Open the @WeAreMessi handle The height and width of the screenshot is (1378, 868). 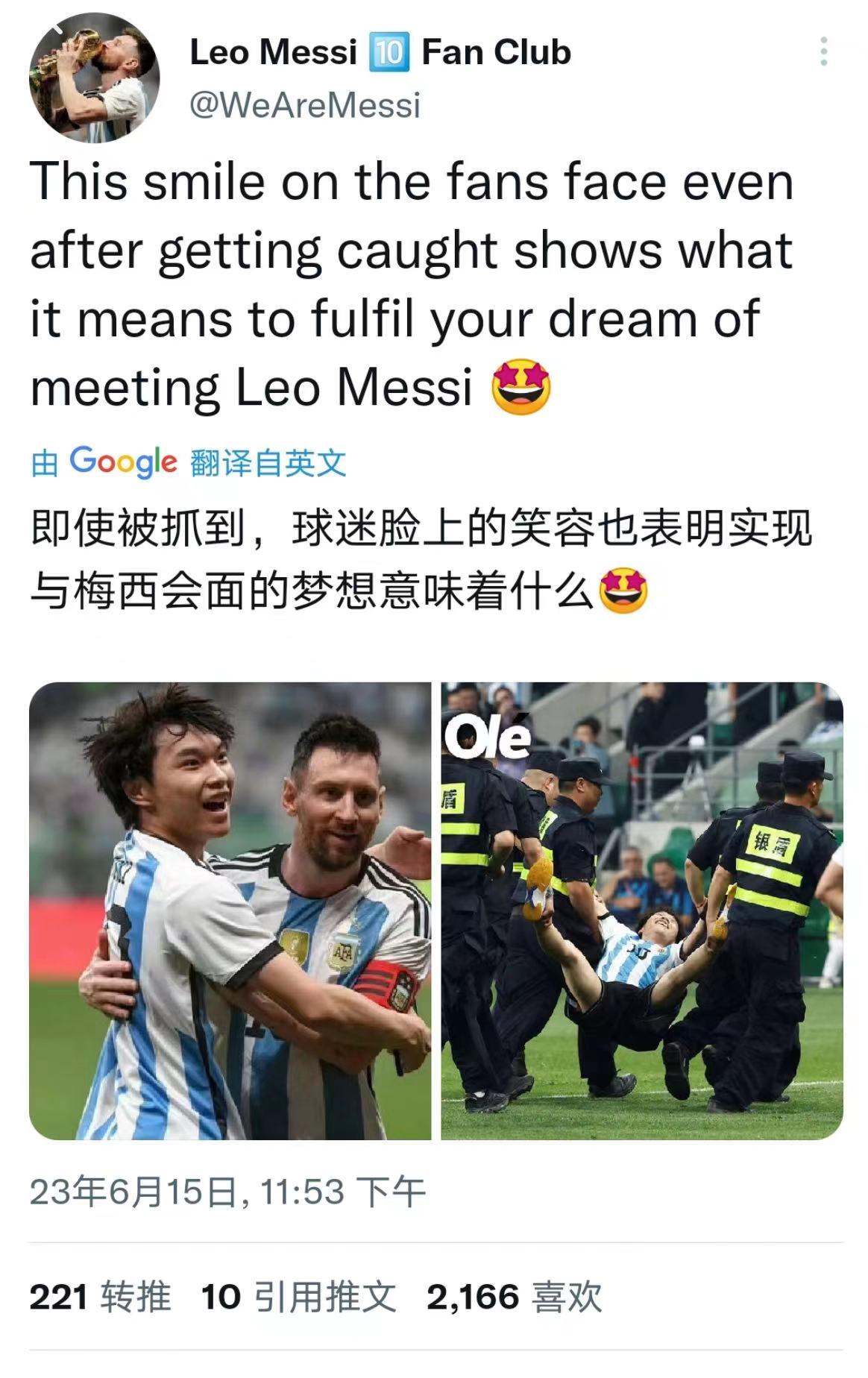tap(305, 104)
